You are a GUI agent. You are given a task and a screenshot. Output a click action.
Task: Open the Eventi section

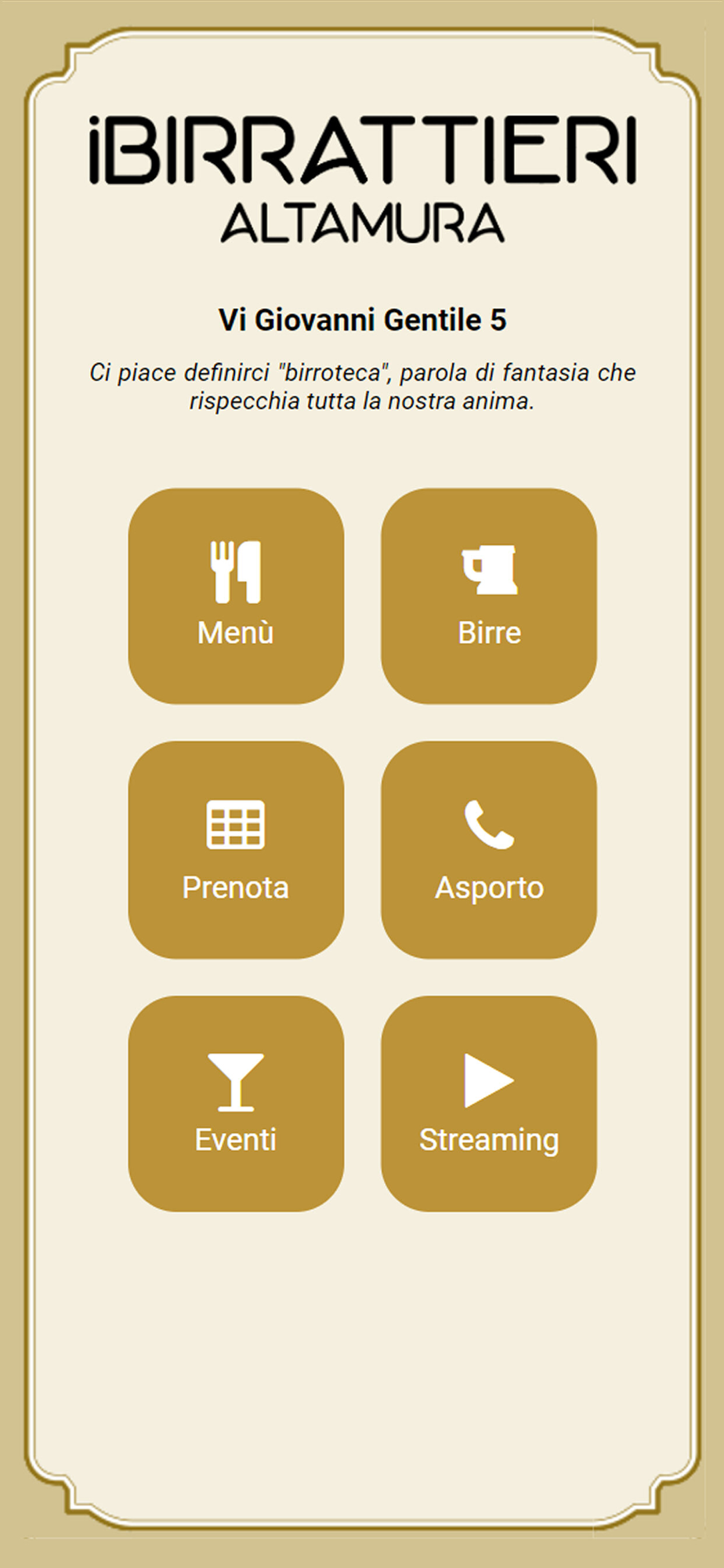click(x=236, y=1103)
